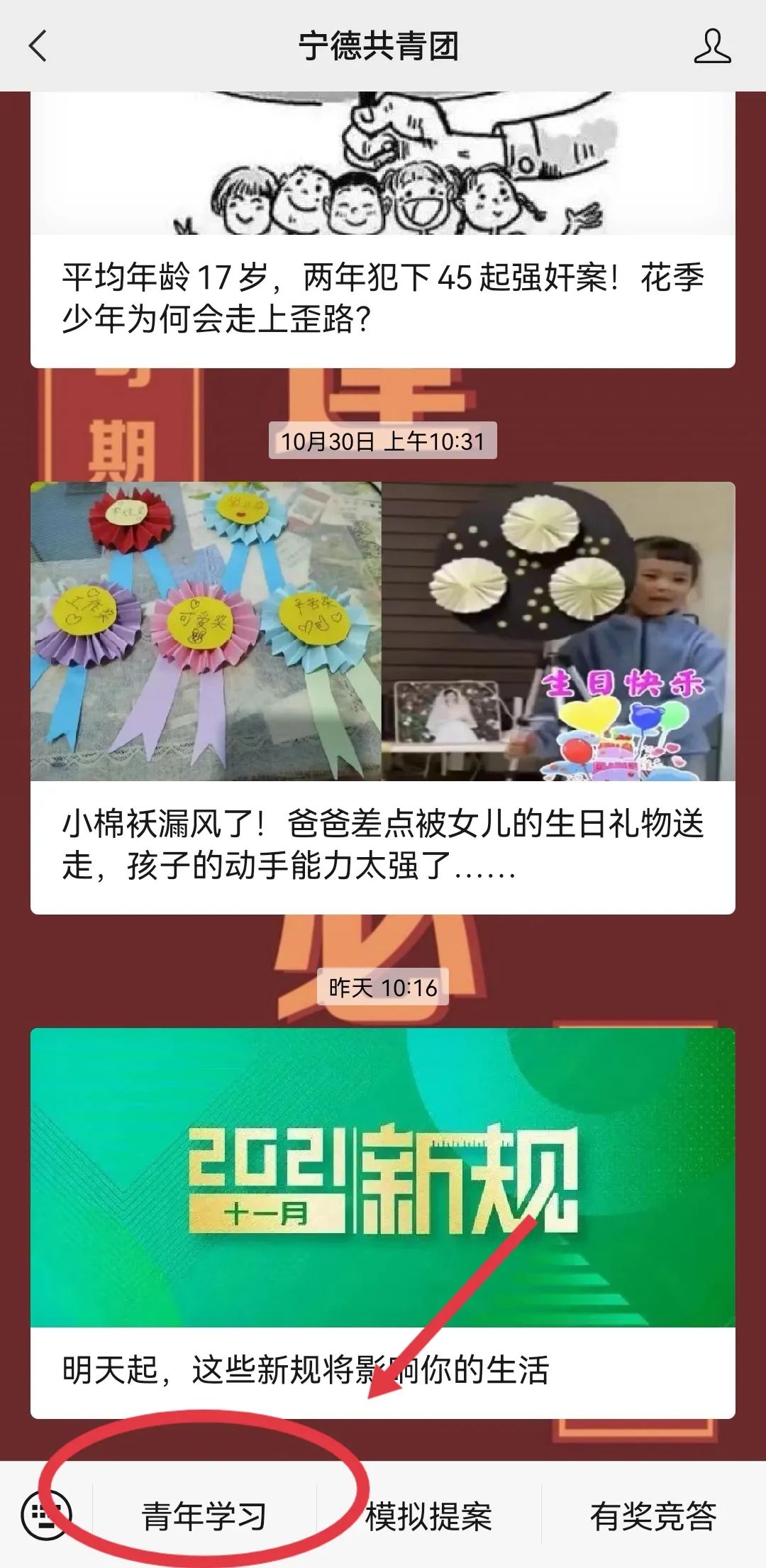Open the 2021 十一月新规 article

[x=382, y=1220]
